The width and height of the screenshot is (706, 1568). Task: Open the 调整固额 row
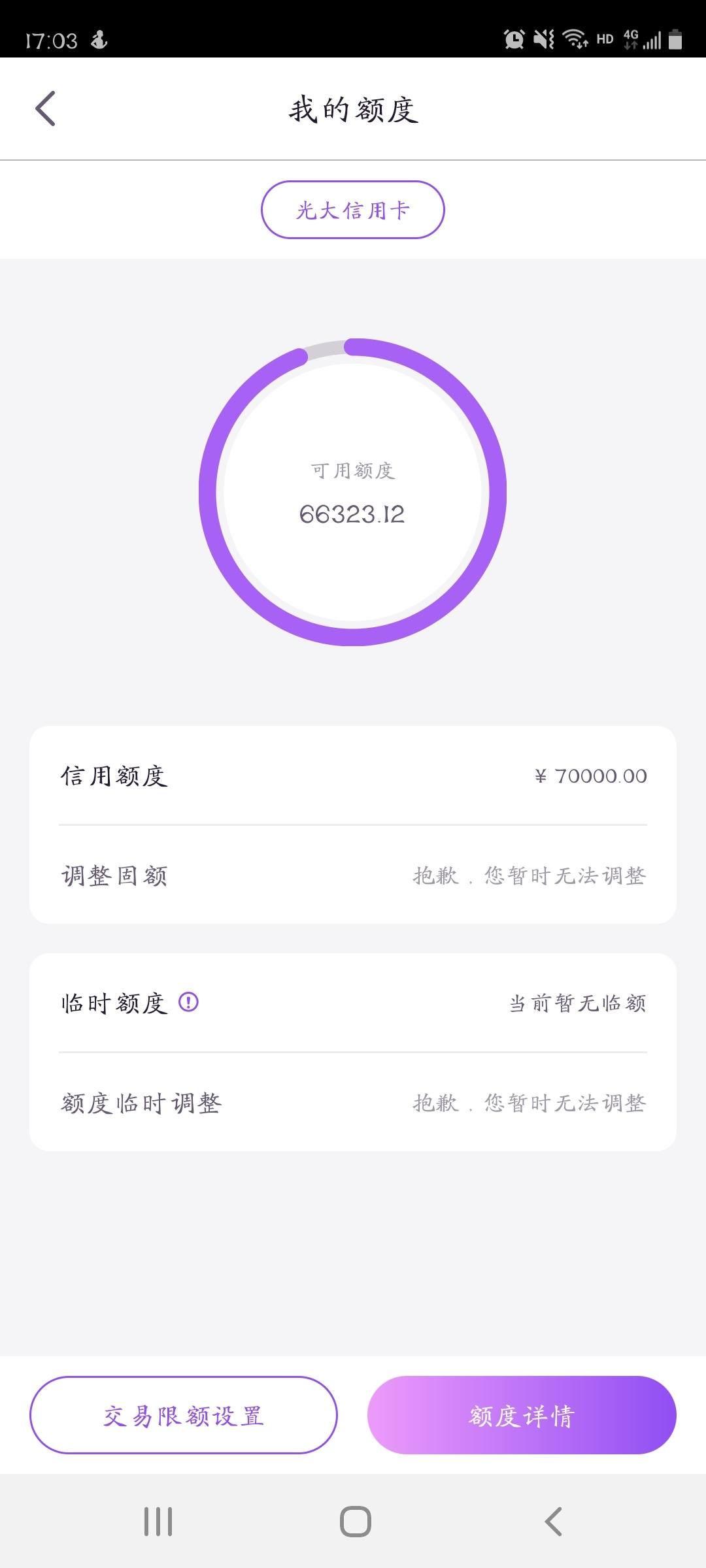pos(353,875)
